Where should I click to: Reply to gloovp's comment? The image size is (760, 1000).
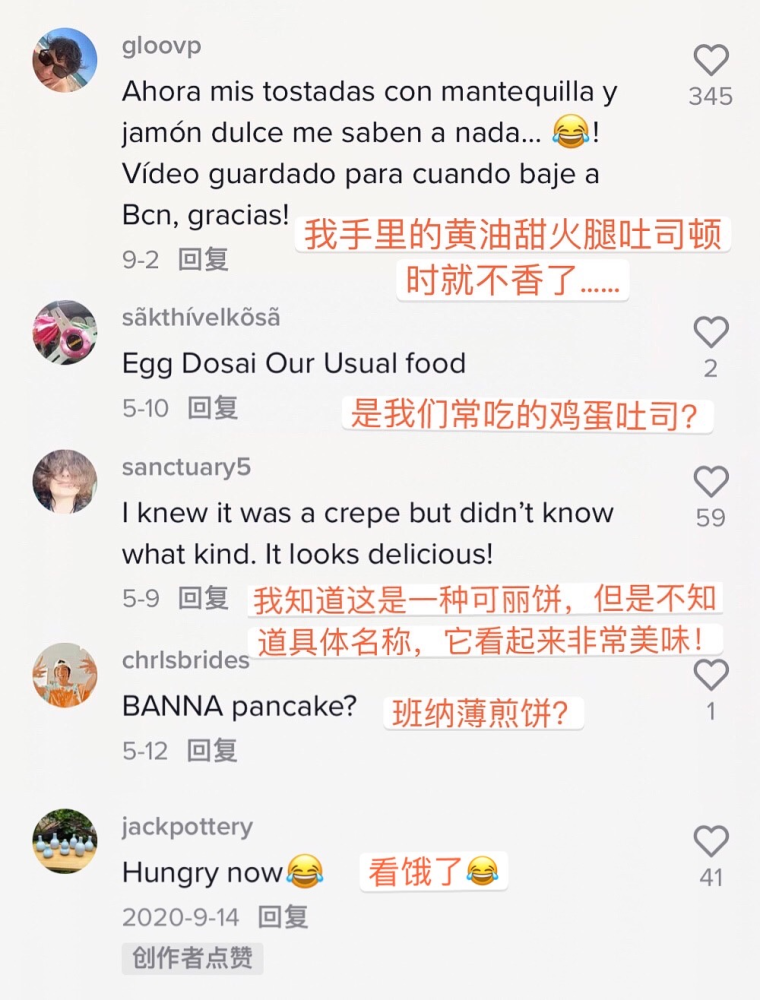click(203, 260)
